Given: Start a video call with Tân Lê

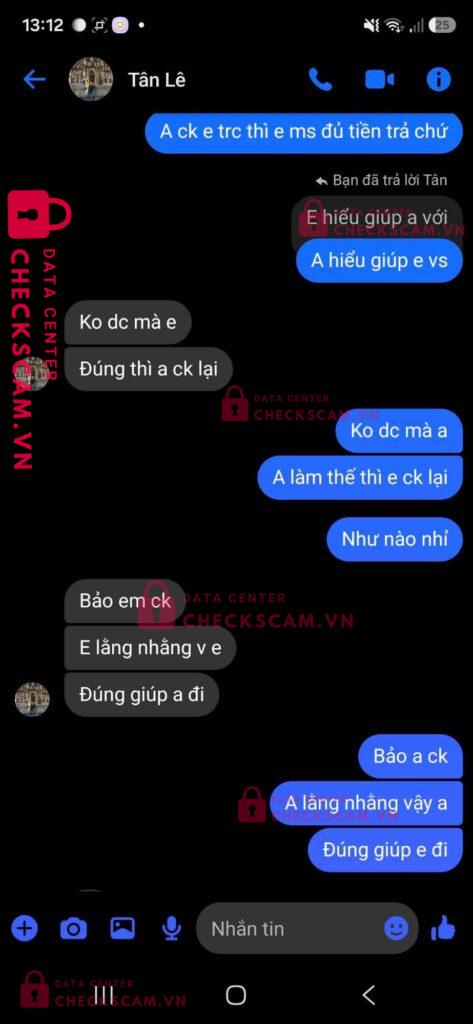Looking at the screenshot, I should click(x=379, y=80).
